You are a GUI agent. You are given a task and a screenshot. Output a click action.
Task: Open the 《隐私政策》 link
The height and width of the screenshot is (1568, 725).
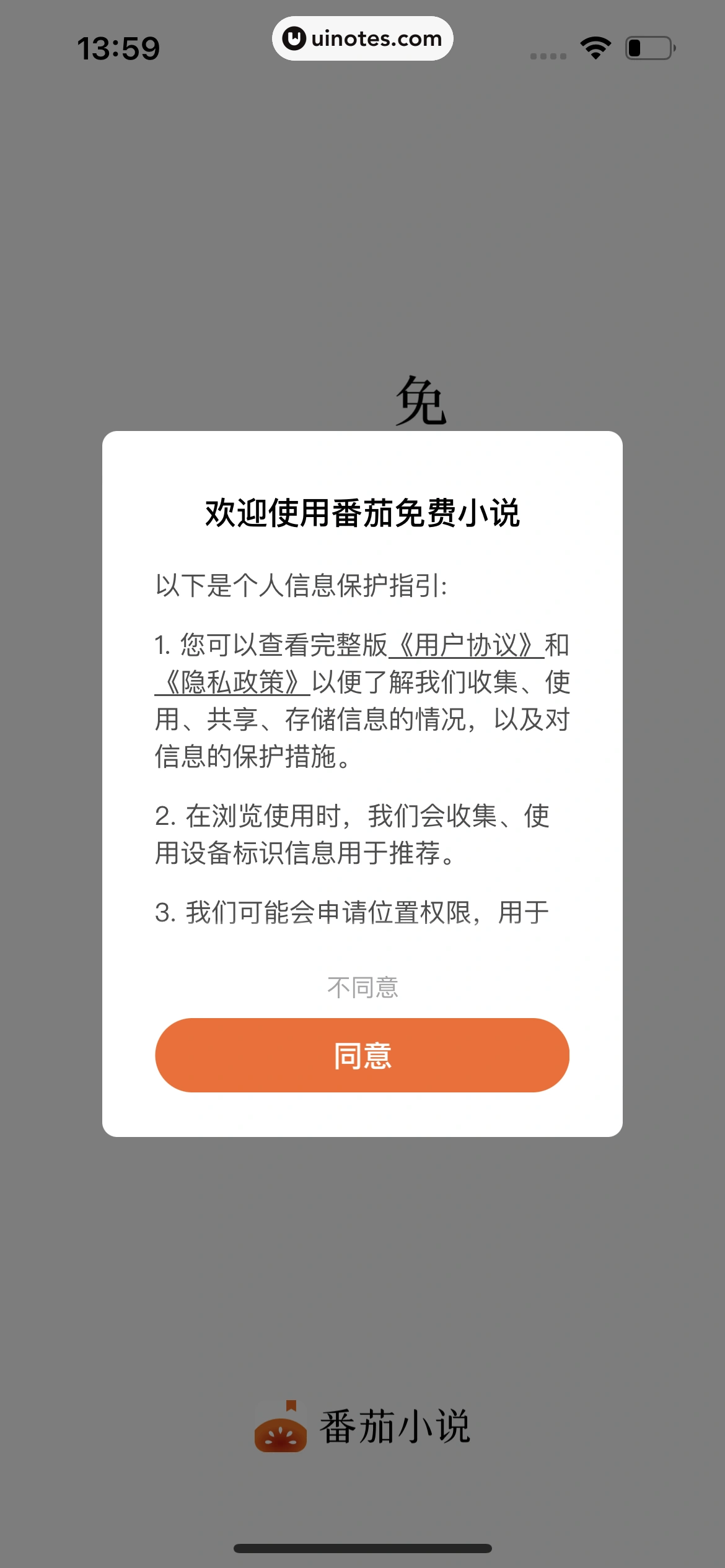(232, 682)
